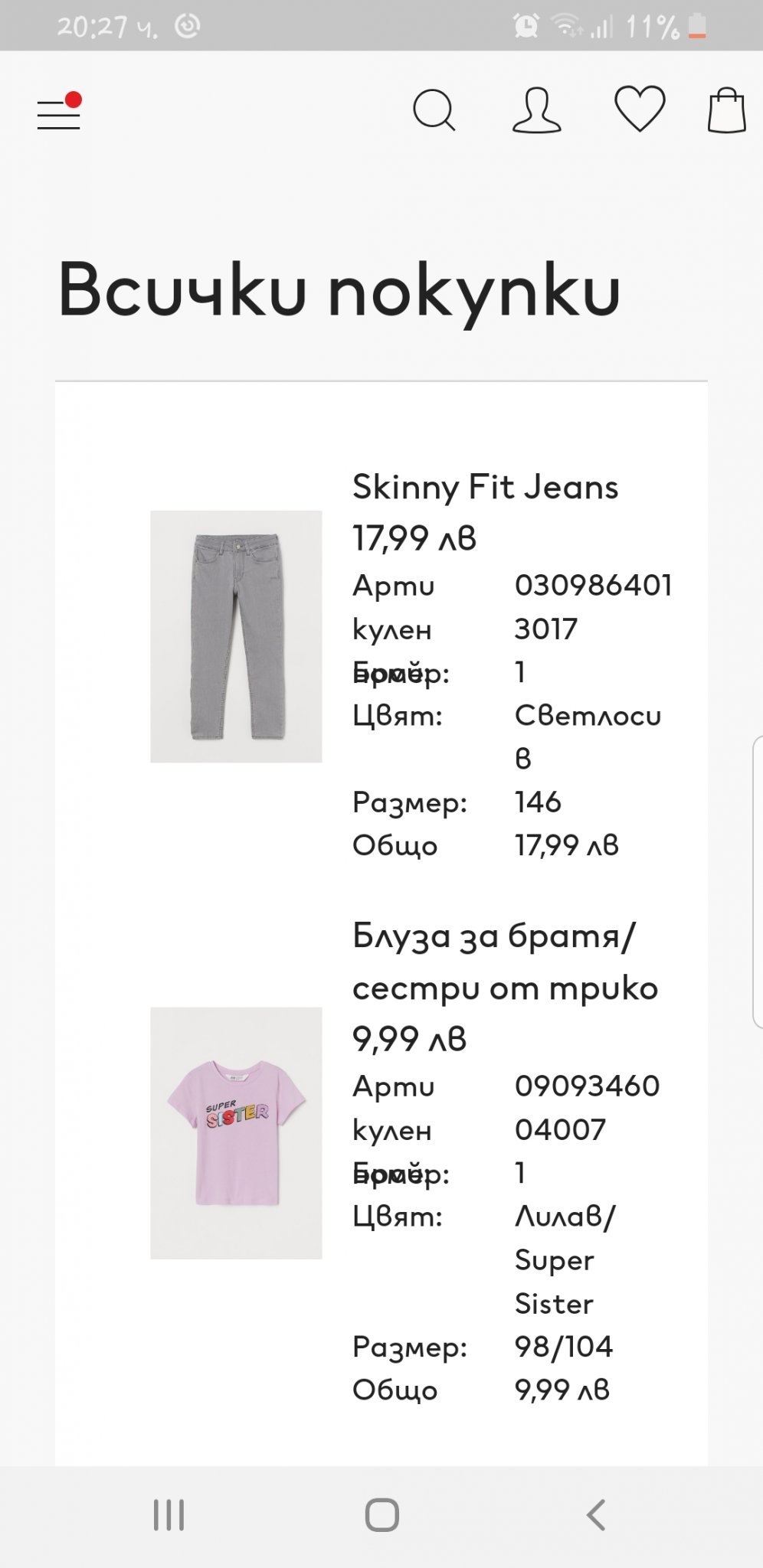
Task: Open the account profile icon
Action: [536, 111]
